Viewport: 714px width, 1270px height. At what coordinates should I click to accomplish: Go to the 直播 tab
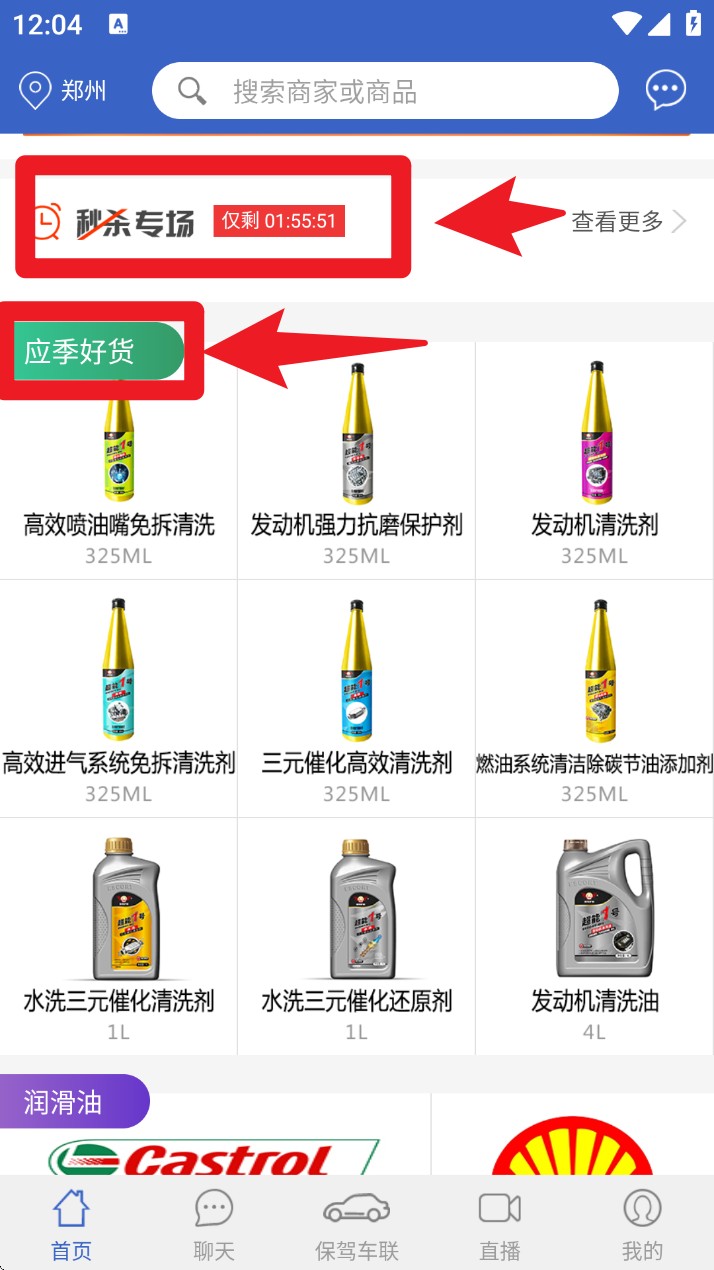tap(499, 1223)
